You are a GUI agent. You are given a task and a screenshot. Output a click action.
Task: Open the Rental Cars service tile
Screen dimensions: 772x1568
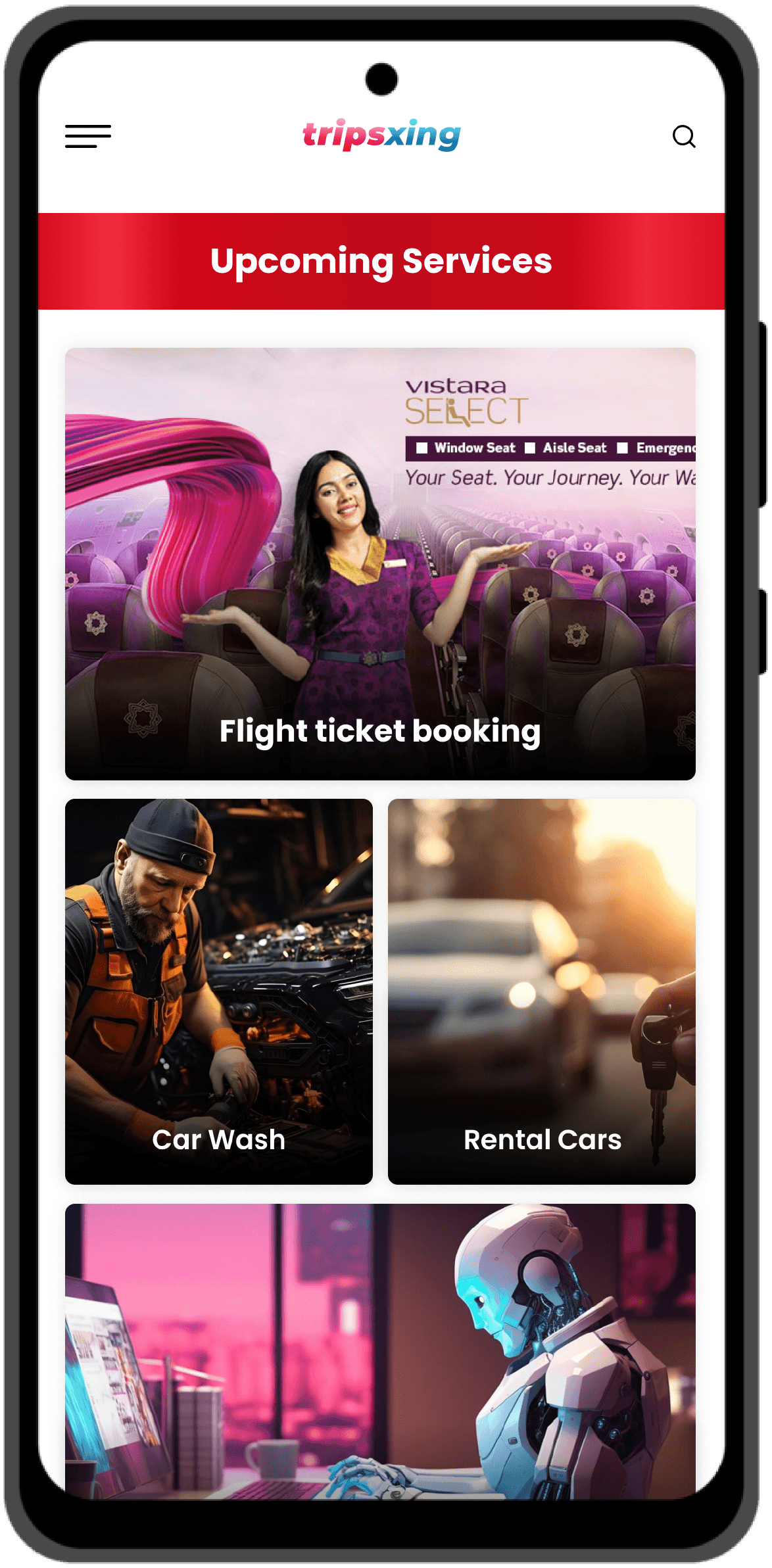click(542, 991)
